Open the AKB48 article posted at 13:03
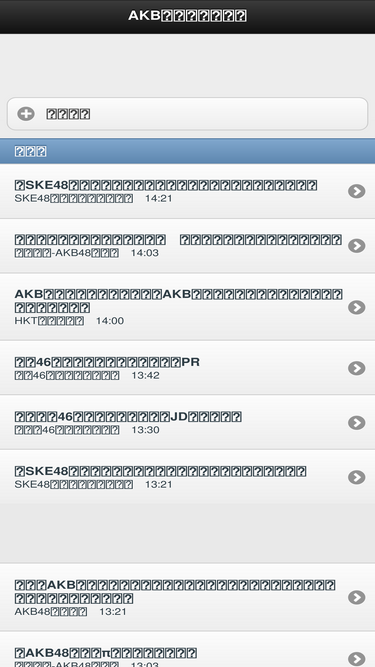The height and width of the screenshot is (667, 375). [188, 650]
